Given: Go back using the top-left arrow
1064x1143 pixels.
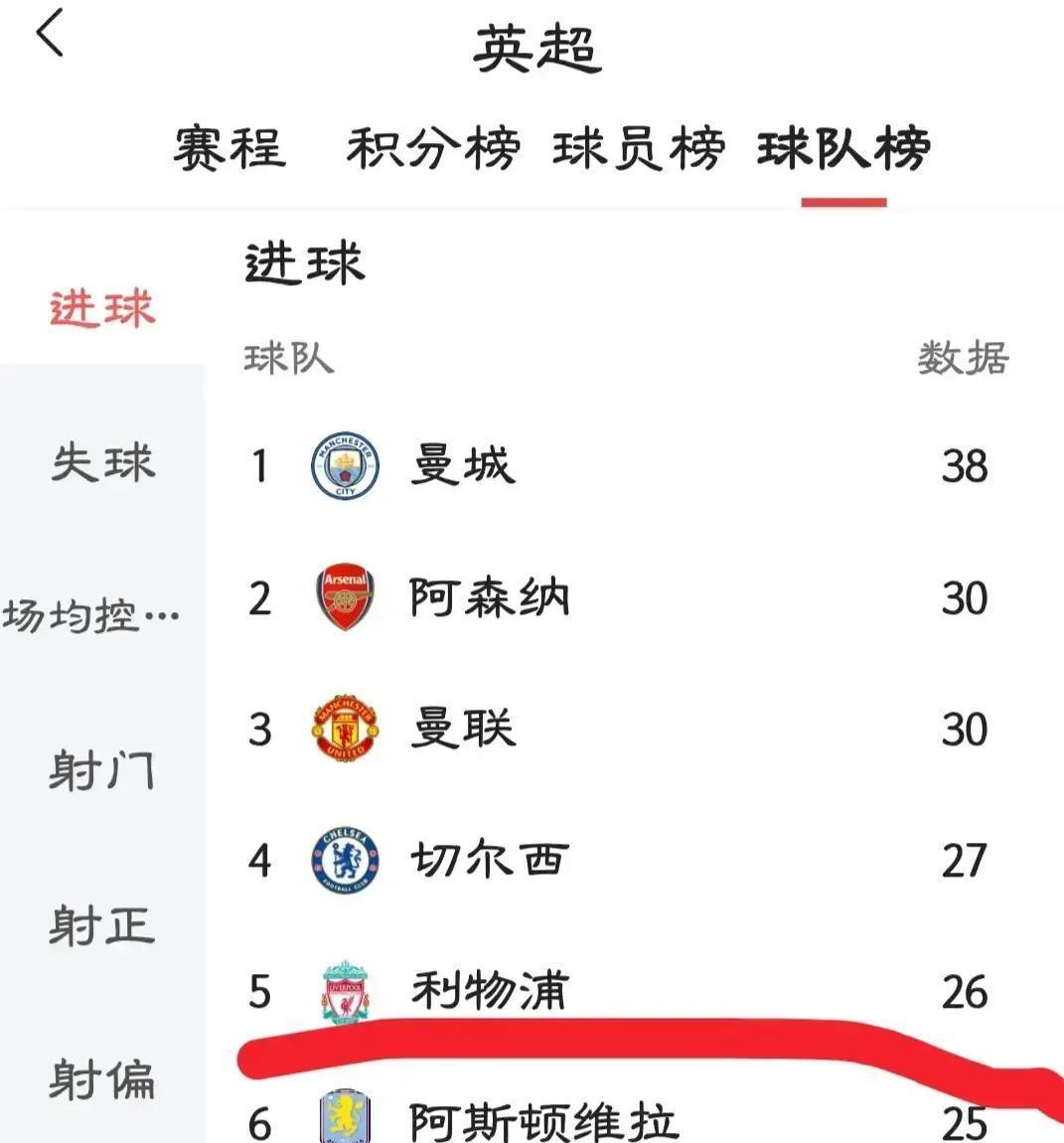Looking at the screenshot, I should tap(50, 34).
